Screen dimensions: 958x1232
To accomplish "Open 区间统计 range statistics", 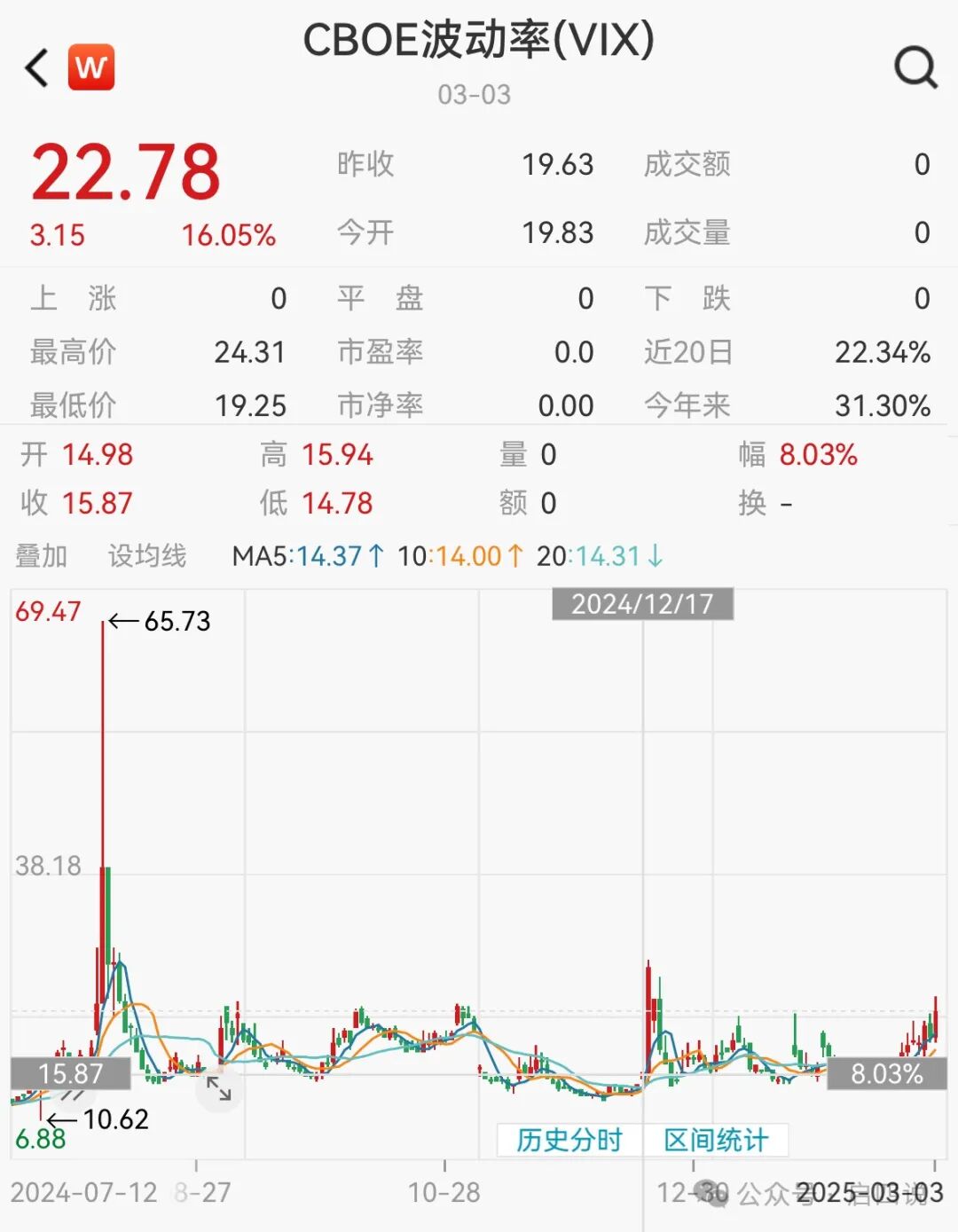I will tap(716, 1140).
